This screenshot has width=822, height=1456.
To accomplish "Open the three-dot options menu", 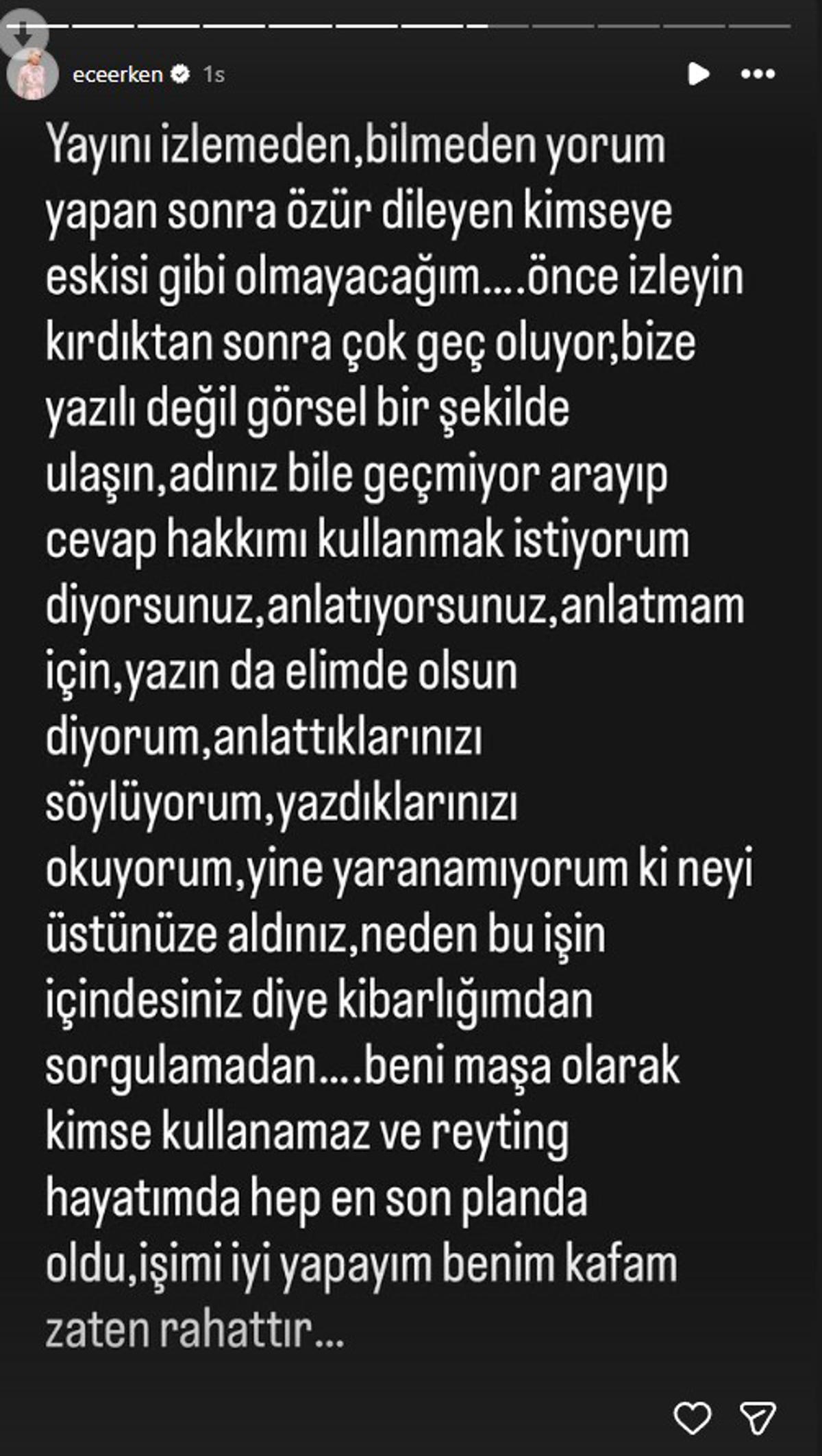I will coord(758,74).
